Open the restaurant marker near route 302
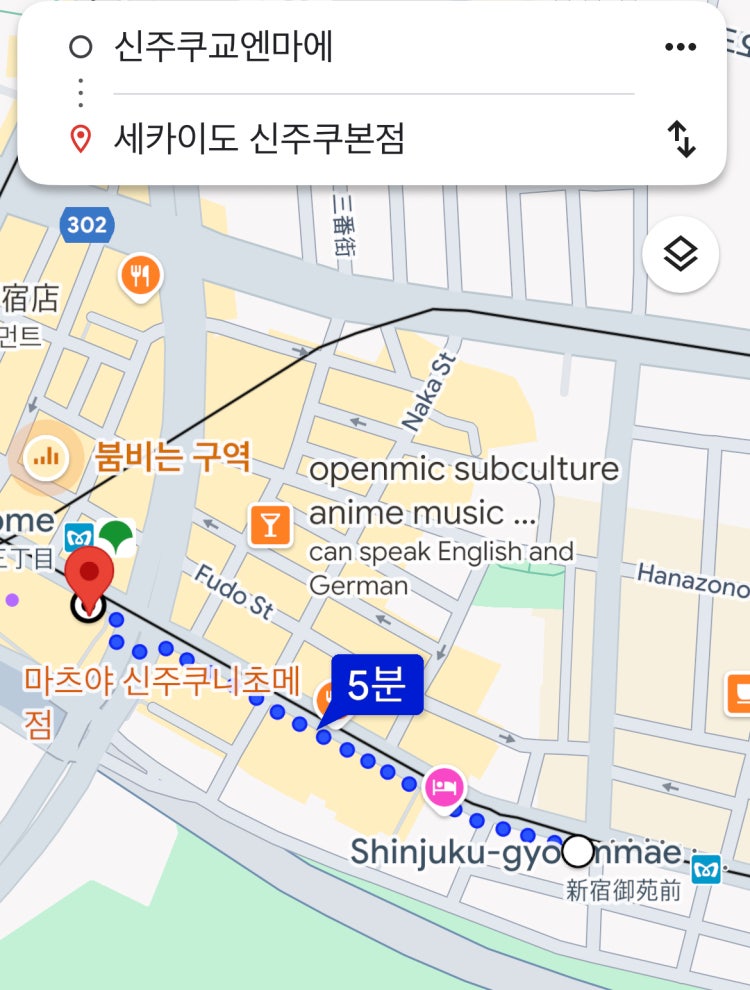Image resolution: width=750 pixels, height=990 pixels. pyautogui.click(x=141, y=274)
